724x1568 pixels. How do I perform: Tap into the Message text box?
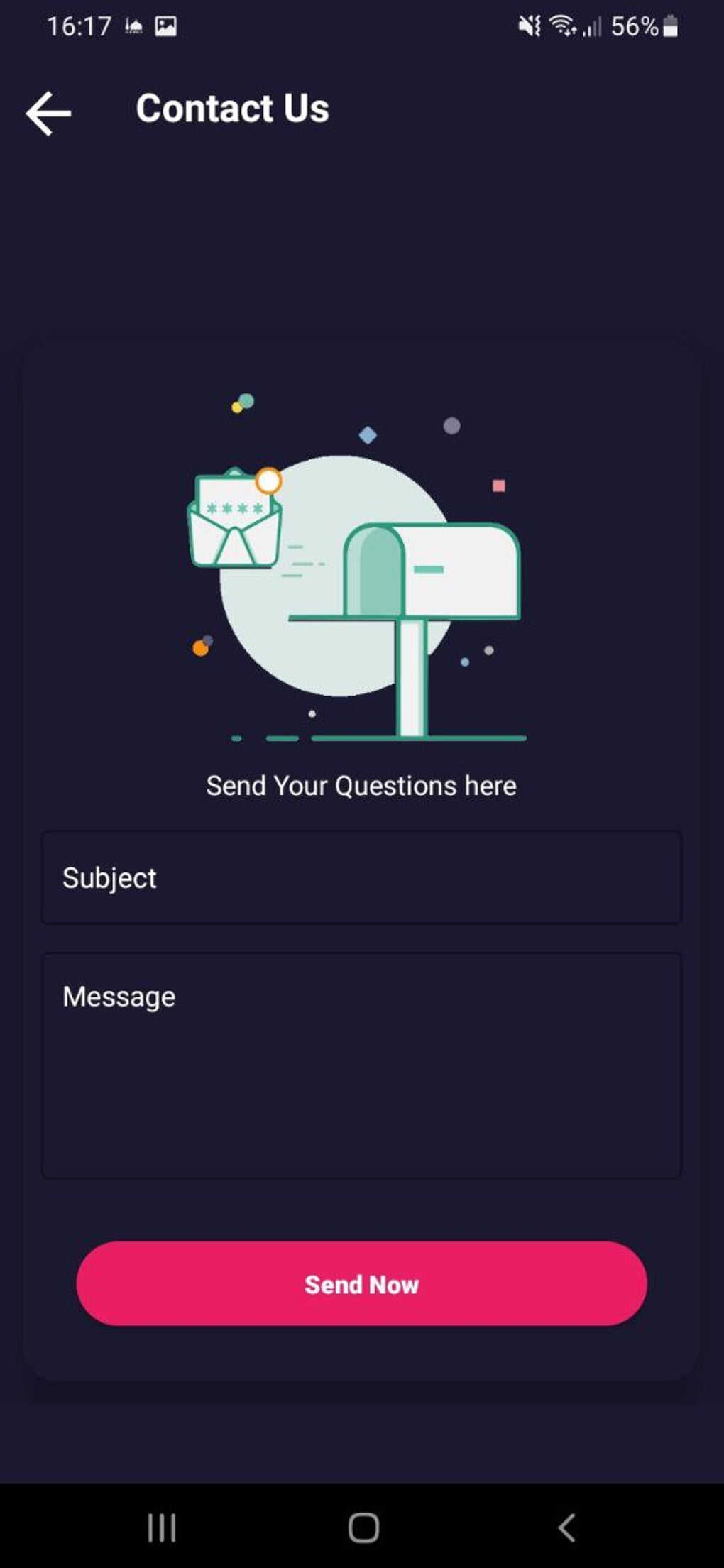pyautogui.click(x=361, y=1065)
